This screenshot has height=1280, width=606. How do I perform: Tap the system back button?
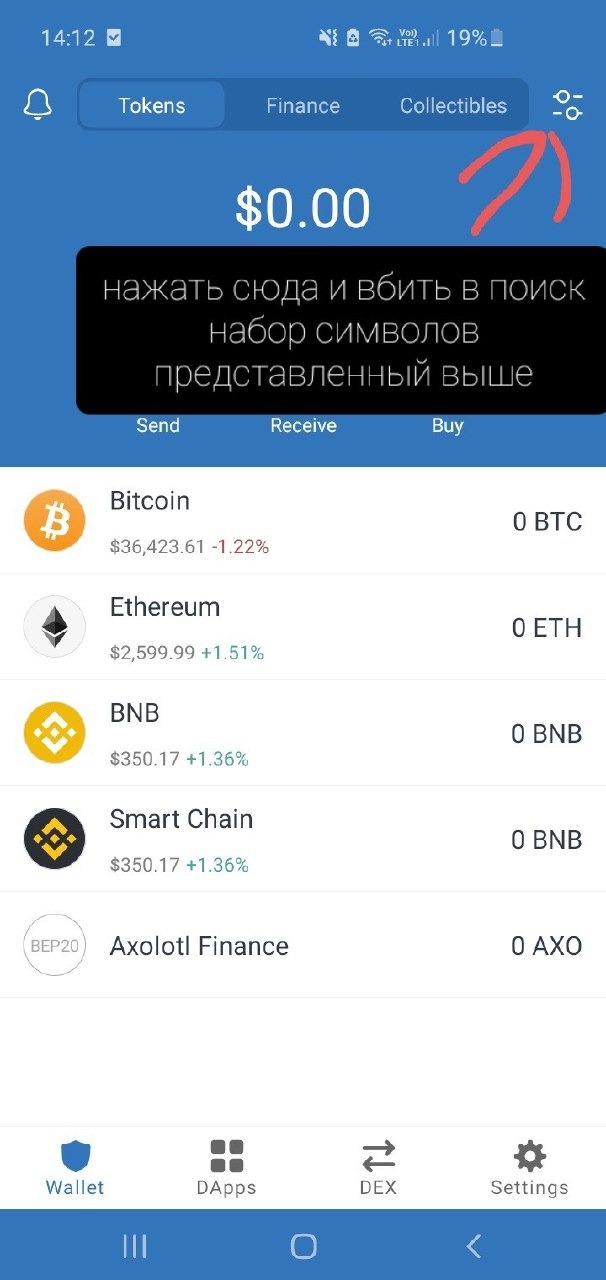[474, 1246]
